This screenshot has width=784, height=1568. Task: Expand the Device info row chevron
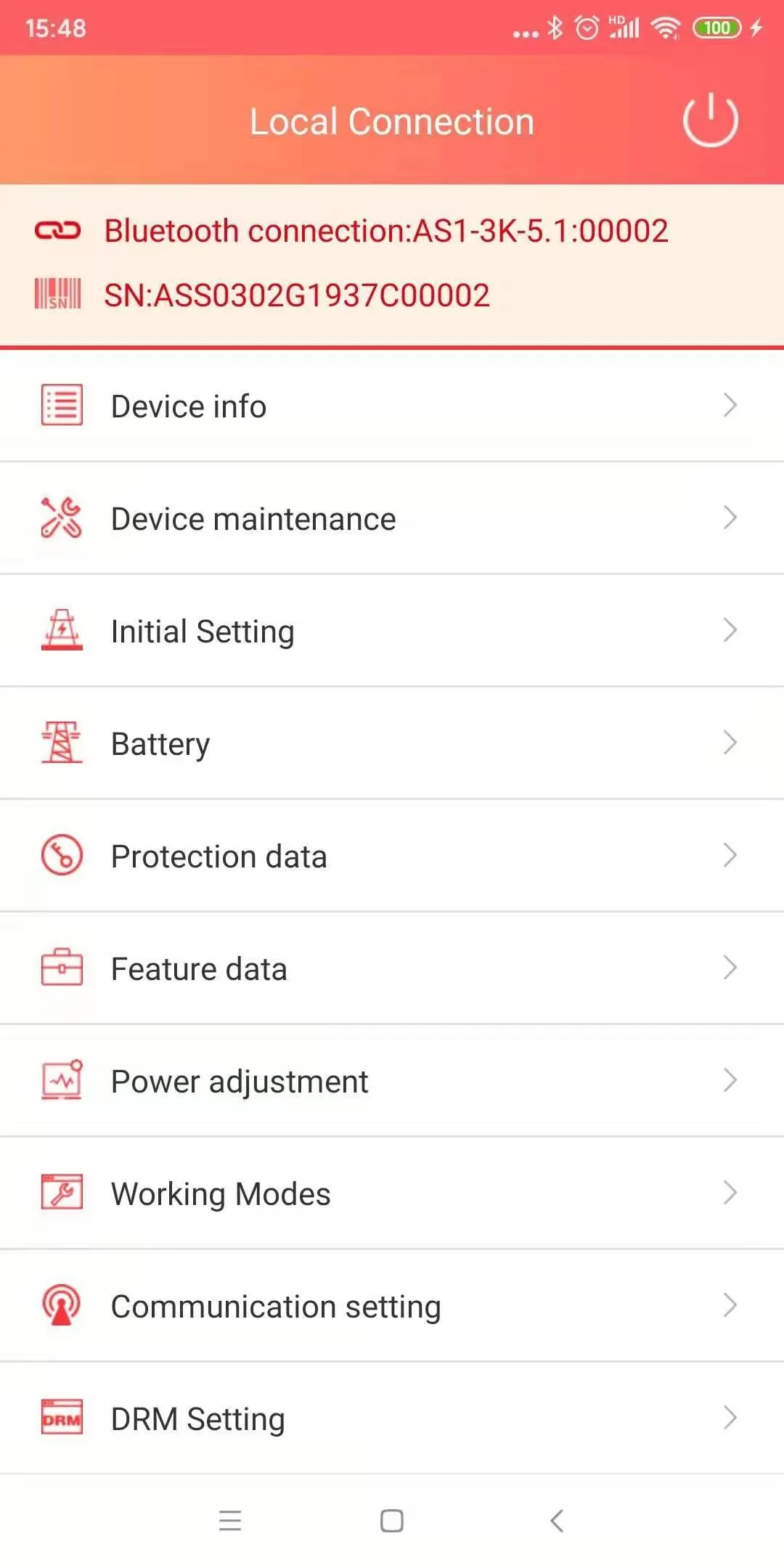[x=730, y=405]
